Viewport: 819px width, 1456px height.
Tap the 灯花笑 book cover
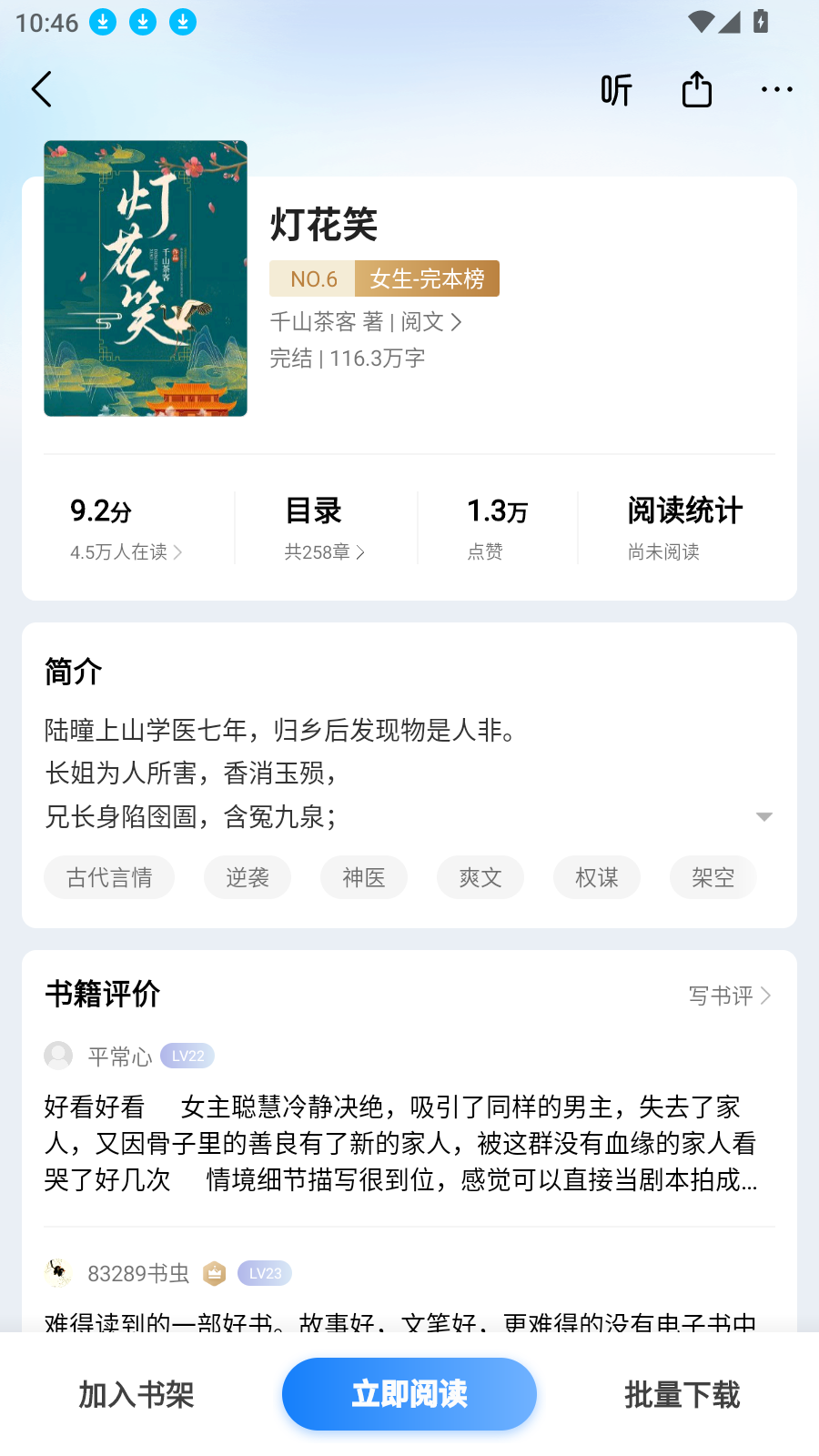[x=146, y=278]
